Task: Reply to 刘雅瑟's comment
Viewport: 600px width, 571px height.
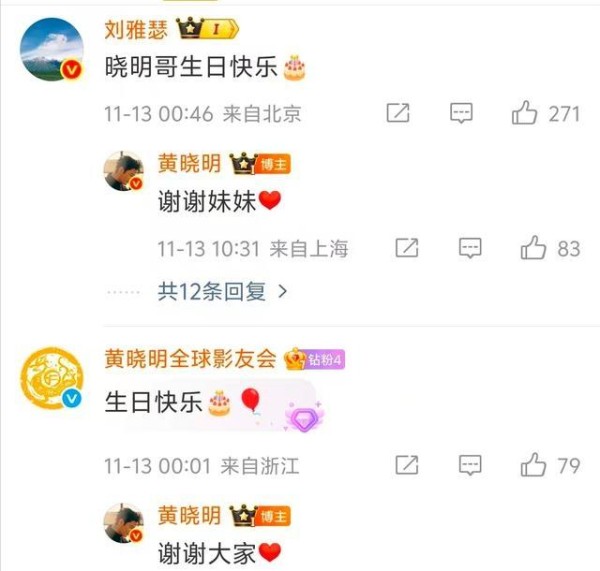Action: [x=461, y=113]
